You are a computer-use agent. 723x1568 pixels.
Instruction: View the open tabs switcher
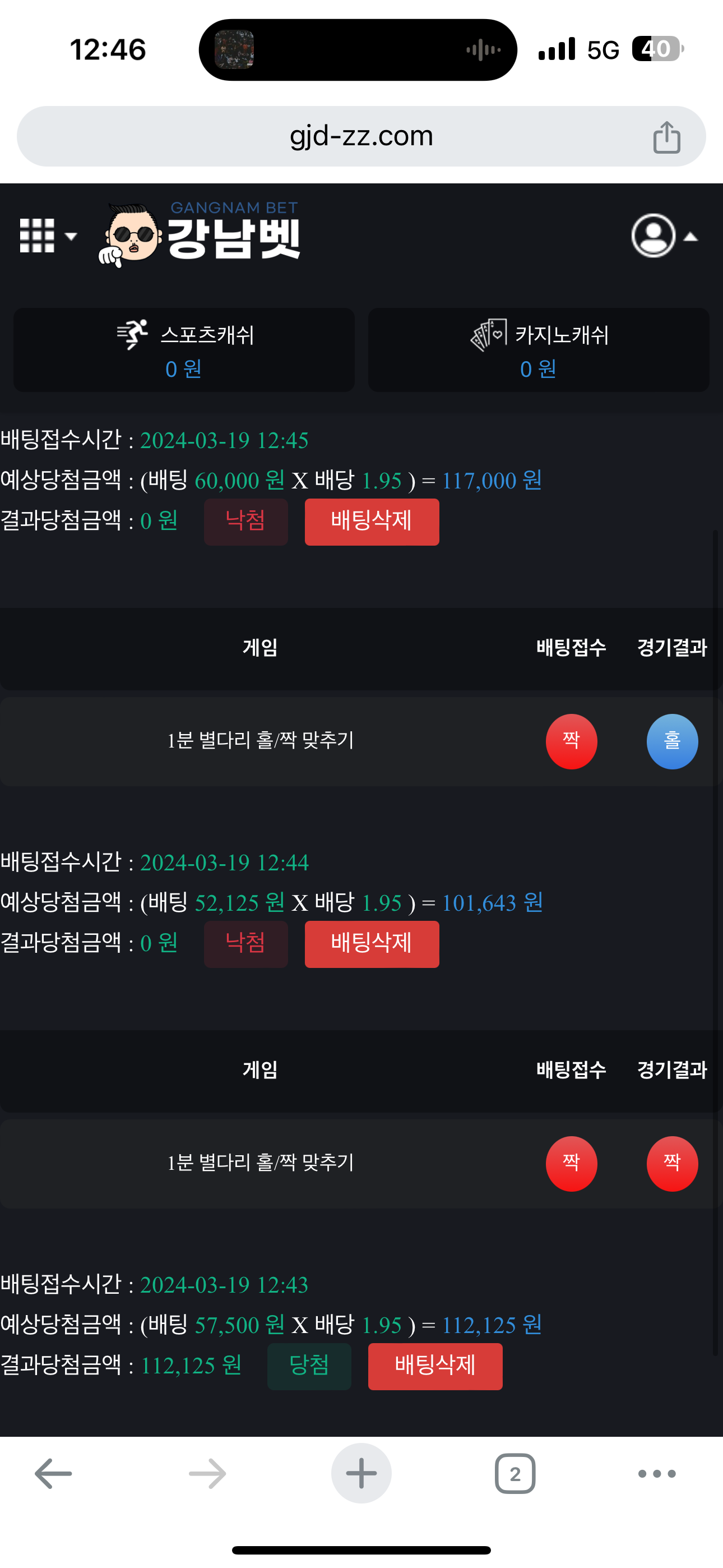515,1474
